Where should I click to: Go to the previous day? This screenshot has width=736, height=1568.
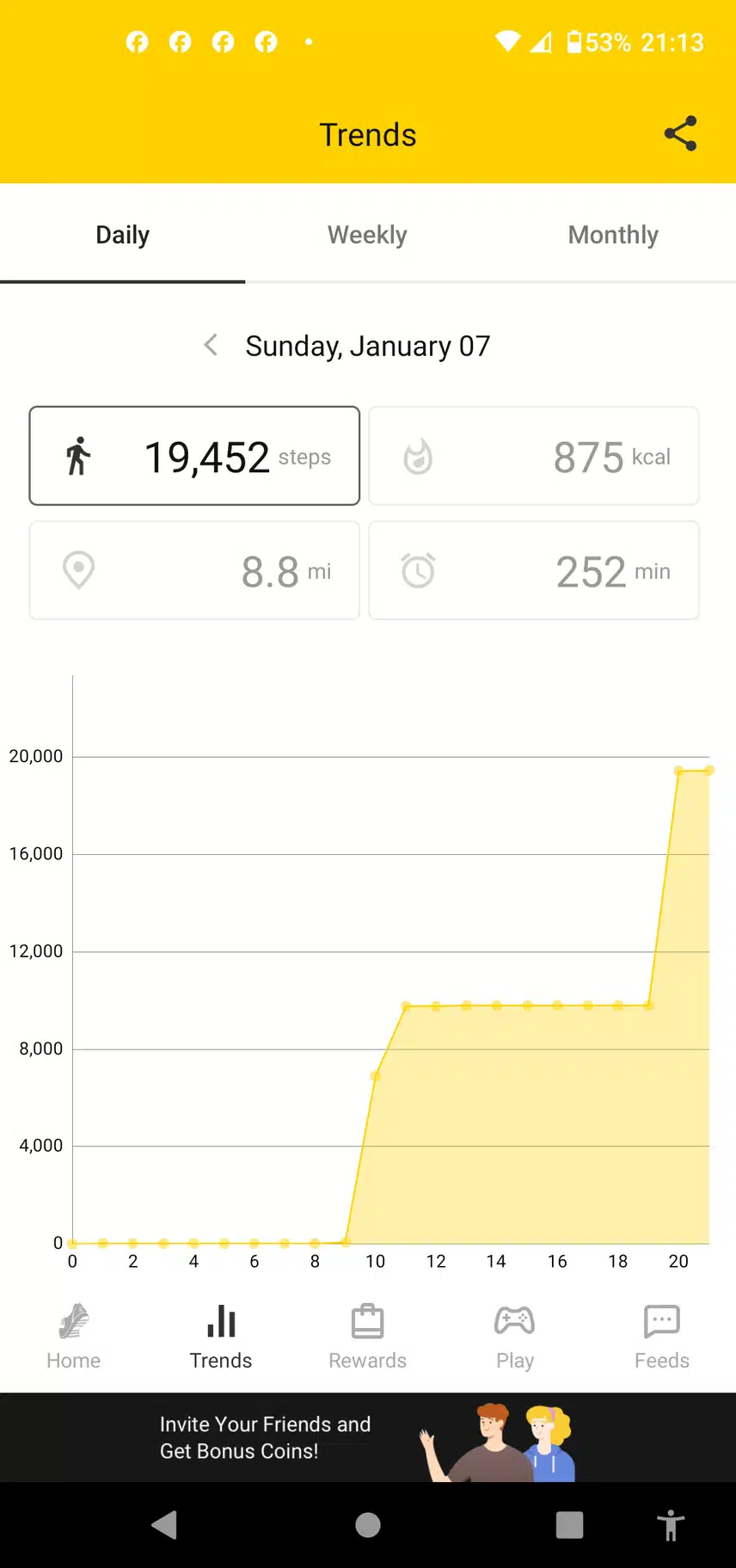click(211, 346)
